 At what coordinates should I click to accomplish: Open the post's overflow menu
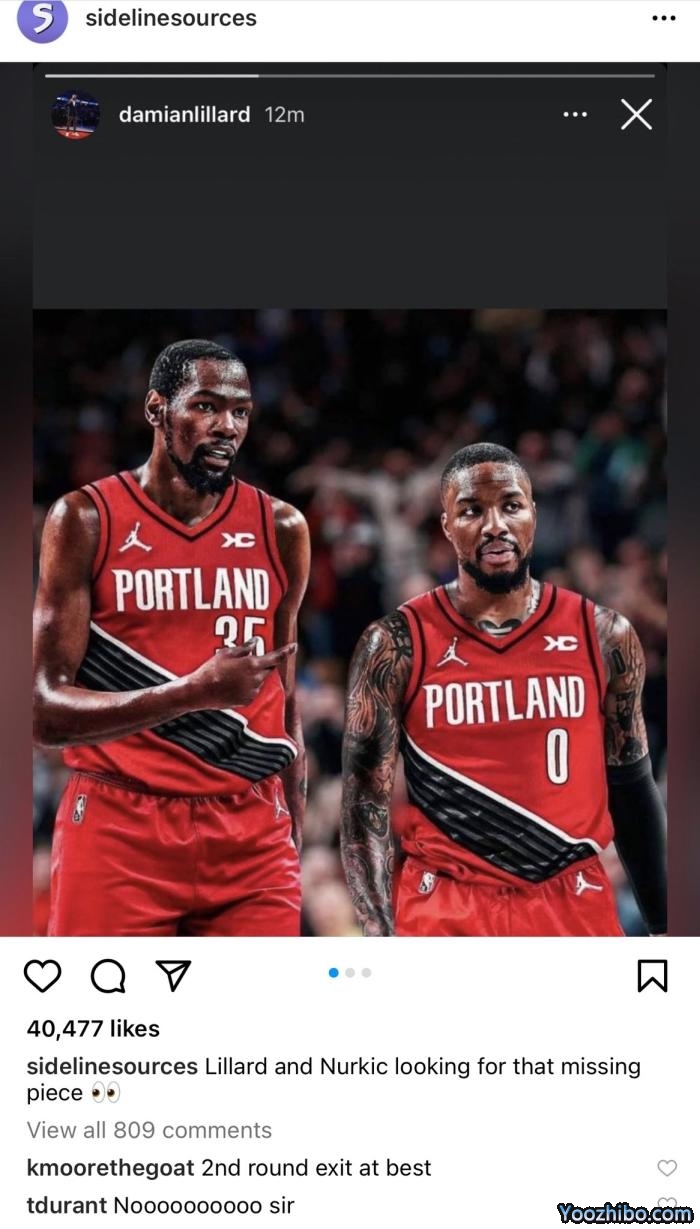tap(663, 18)
